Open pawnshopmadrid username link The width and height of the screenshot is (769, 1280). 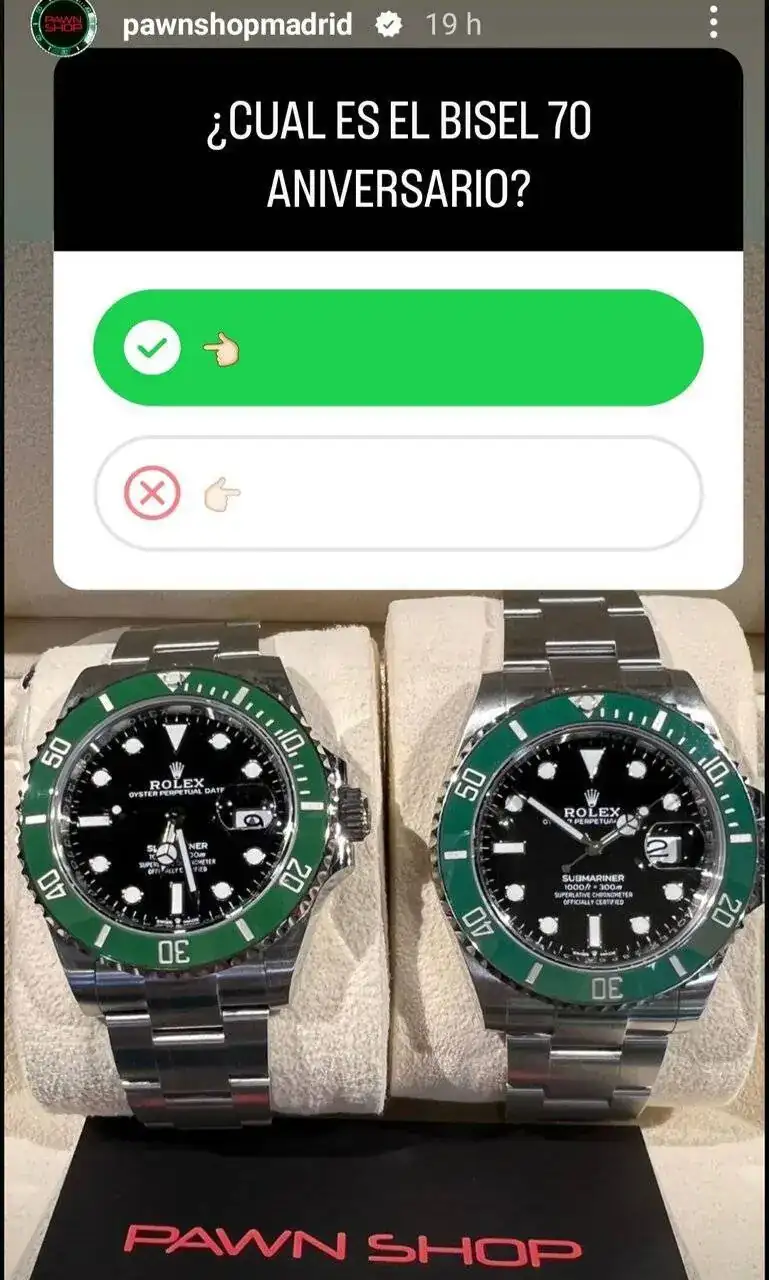click(237, 25)
